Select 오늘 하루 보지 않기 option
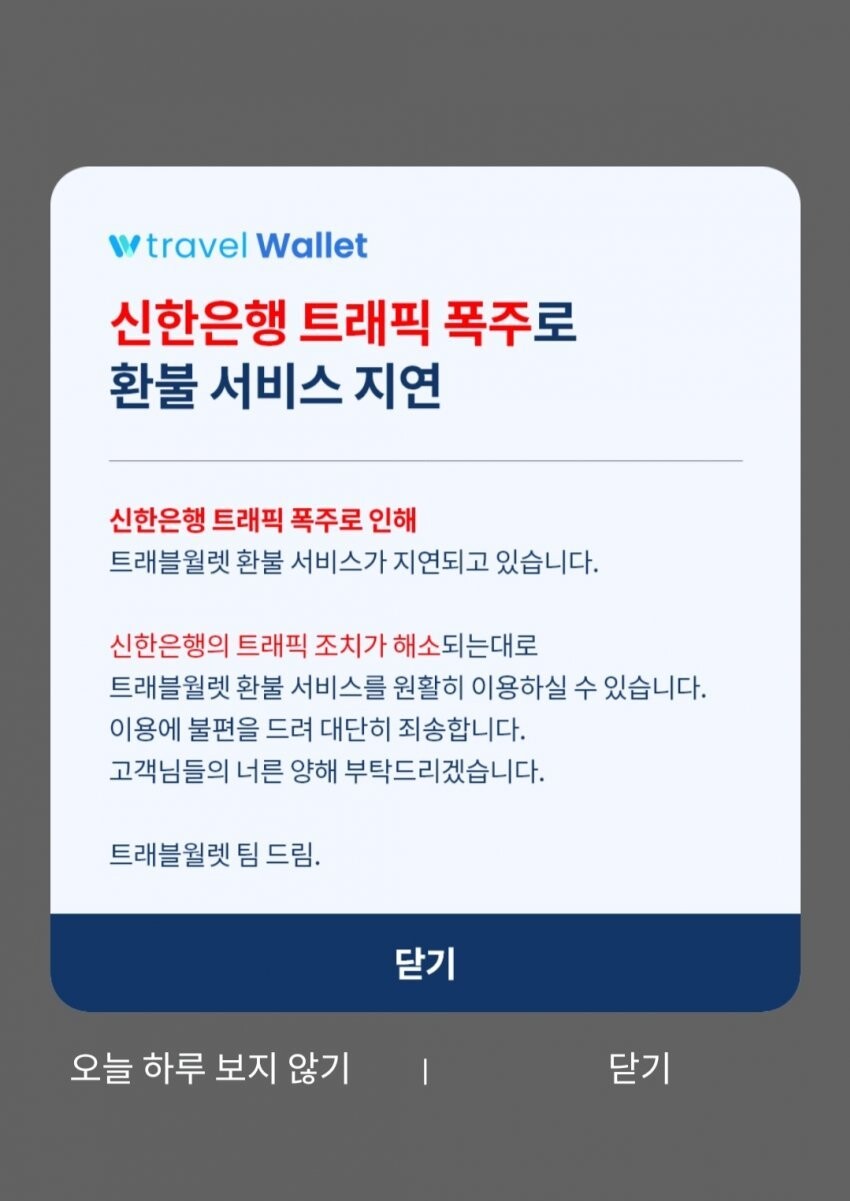This screenshot has width=850, height=1201. click(x=210, y=1068)
